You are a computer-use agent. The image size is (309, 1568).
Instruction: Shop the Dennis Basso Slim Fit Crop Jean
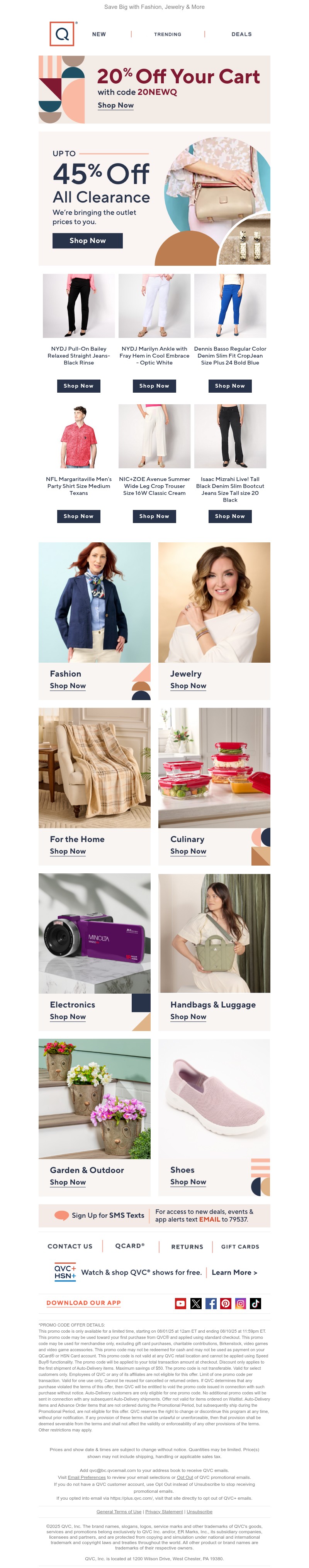[x=230, y=386]
